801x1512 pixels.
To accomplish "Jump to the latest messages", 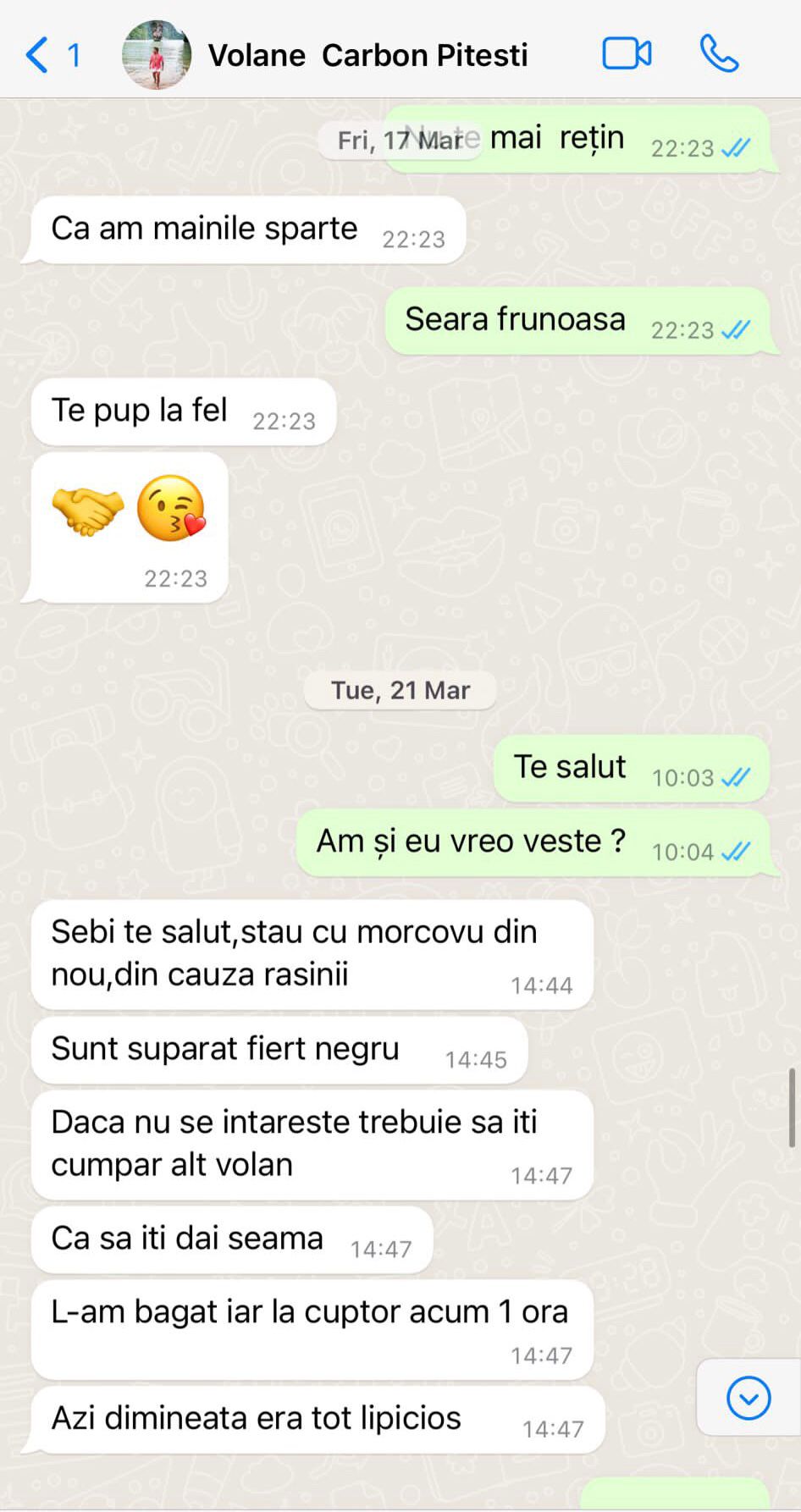I will coord(749,1398).
